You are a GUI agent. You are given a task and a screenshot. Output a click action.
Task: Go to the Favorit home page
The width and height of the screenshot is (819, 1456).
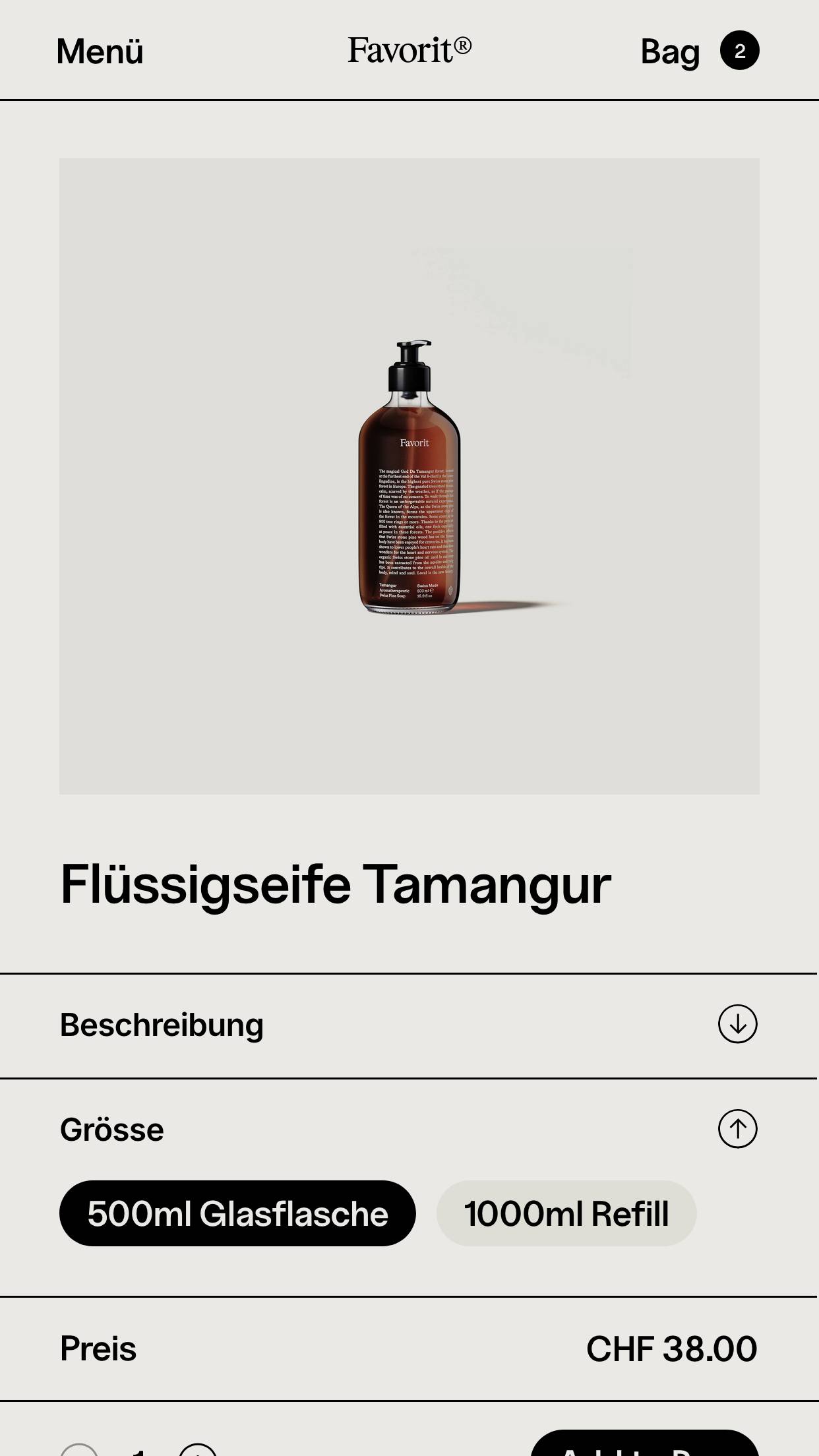click(409, 50)
